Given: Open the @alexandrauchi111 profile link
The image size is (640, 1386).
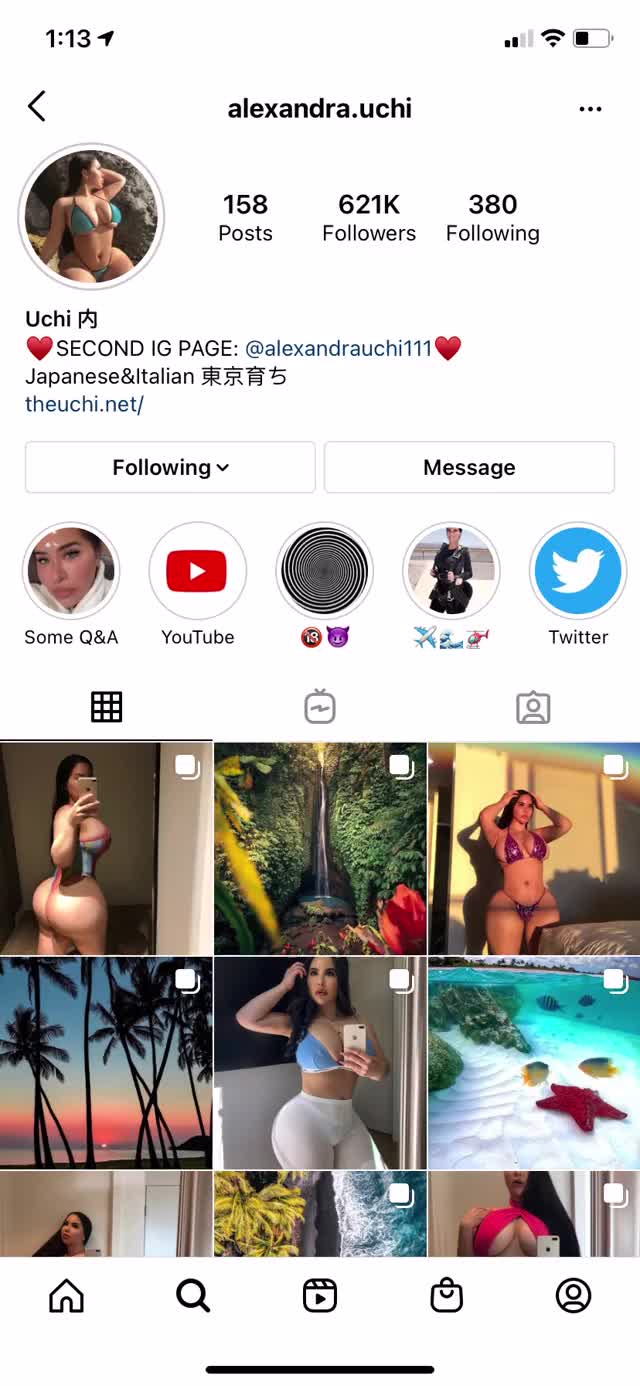Looking at the screenshot, I should (338, 349).
